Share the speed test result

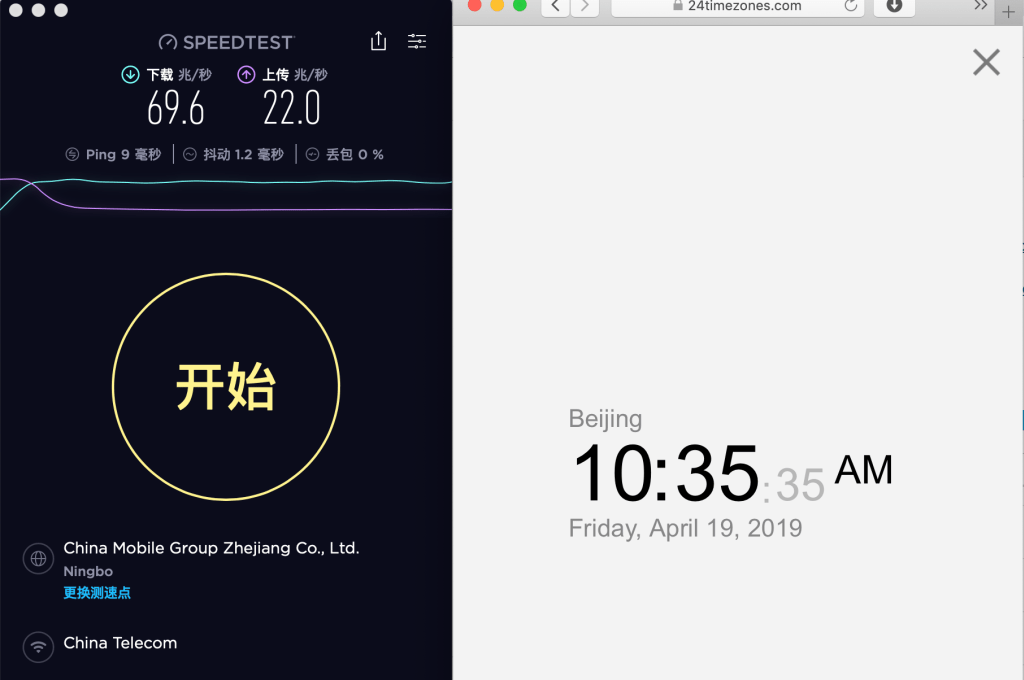click(x=378, y=41)
